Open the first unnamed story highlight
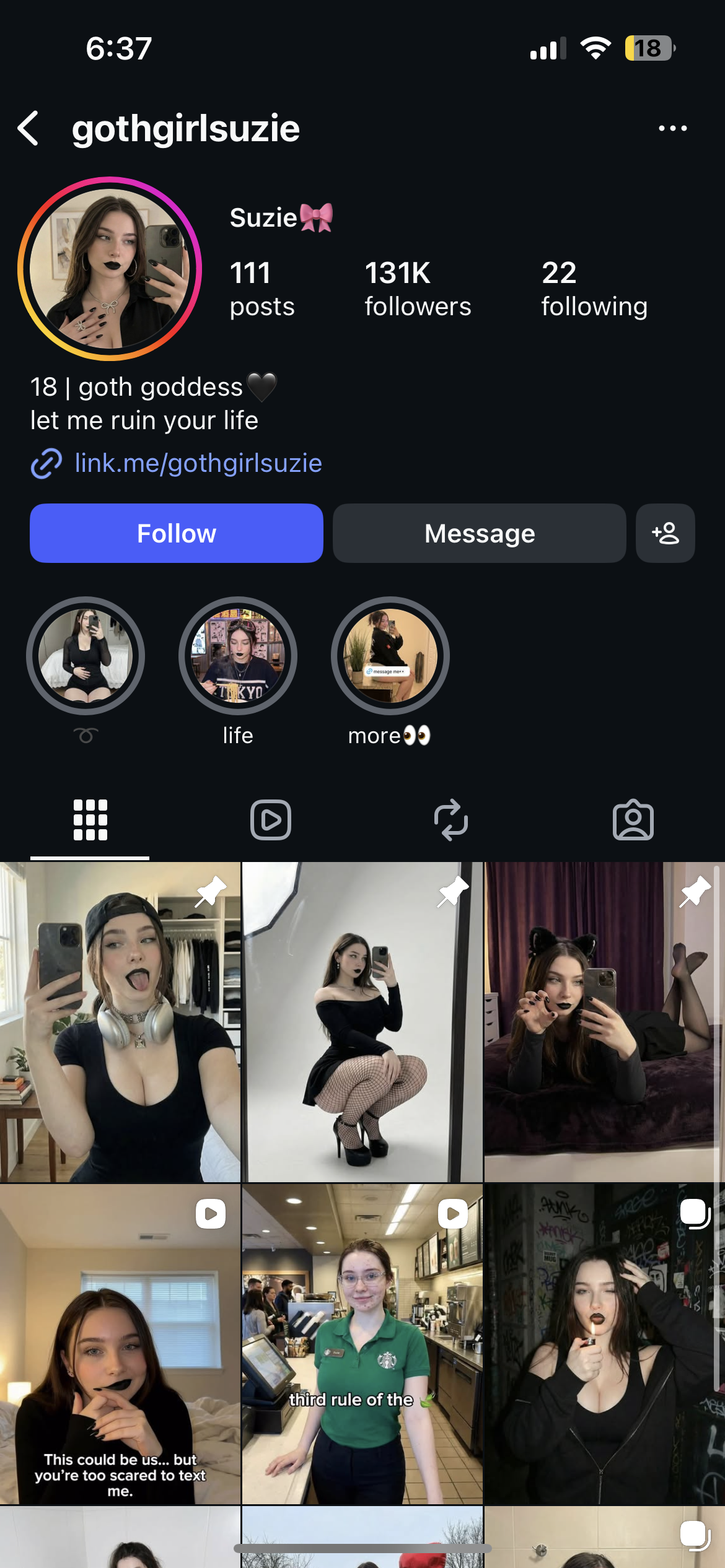725x1568 pixels. click(86, 656)
